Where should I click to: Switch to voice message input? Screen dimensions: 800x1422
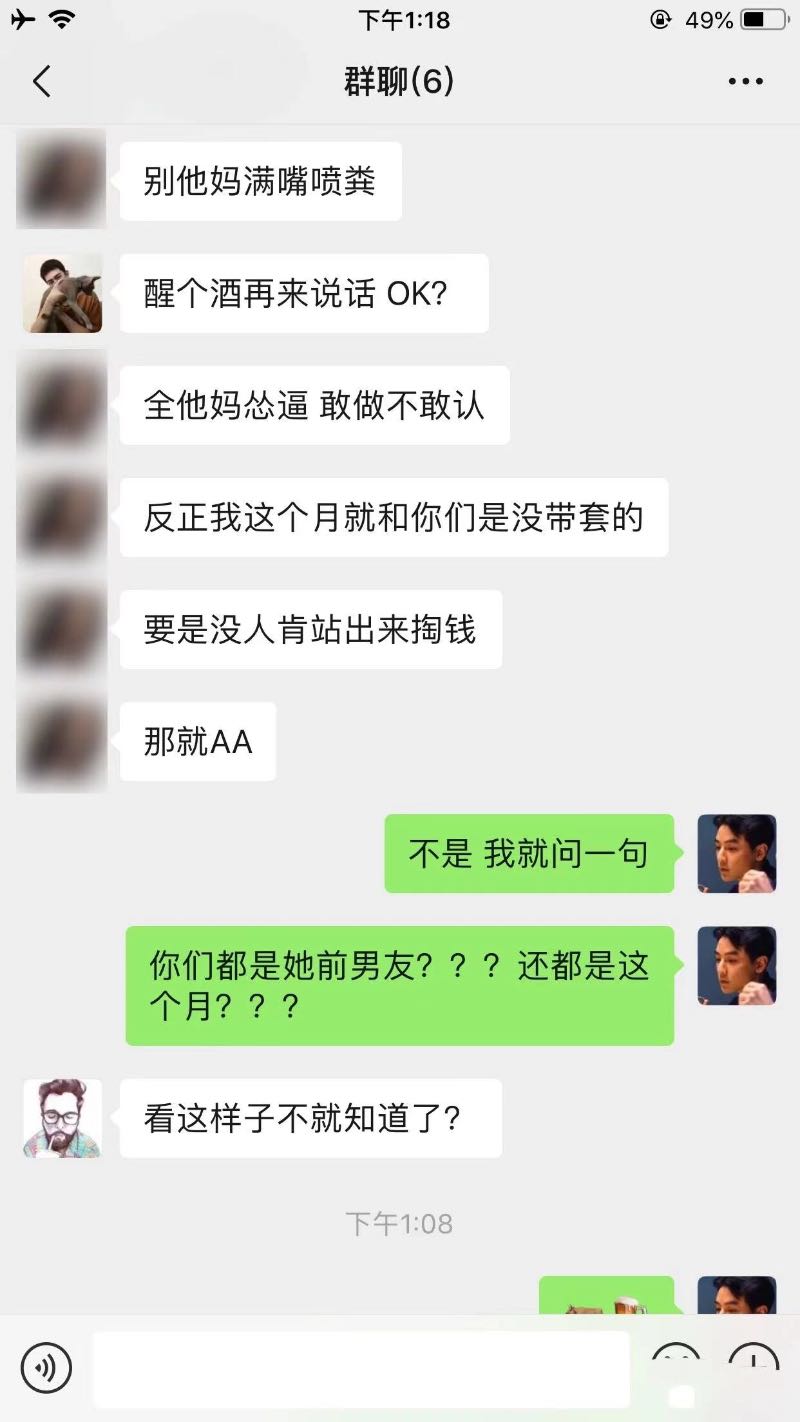coord(46,1367)
